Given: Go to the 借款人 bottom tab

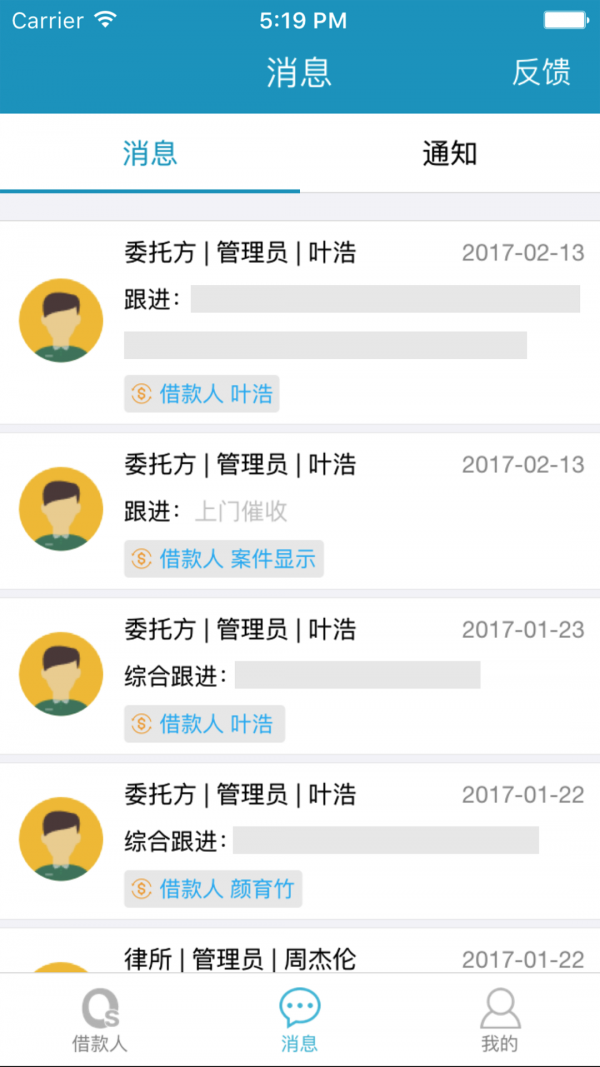Looking at the screenshot, I should click(x=100, y=1020).
